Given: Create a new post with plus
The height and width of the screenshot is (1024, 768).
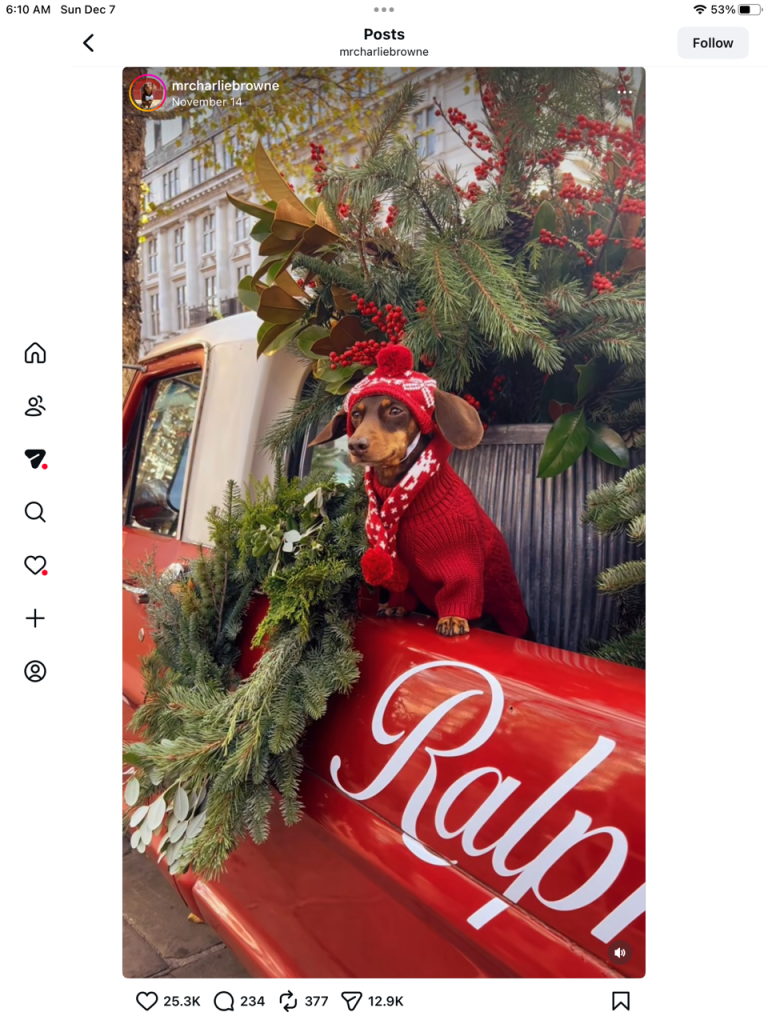Looking at the screenshot, I should point(35,618).
